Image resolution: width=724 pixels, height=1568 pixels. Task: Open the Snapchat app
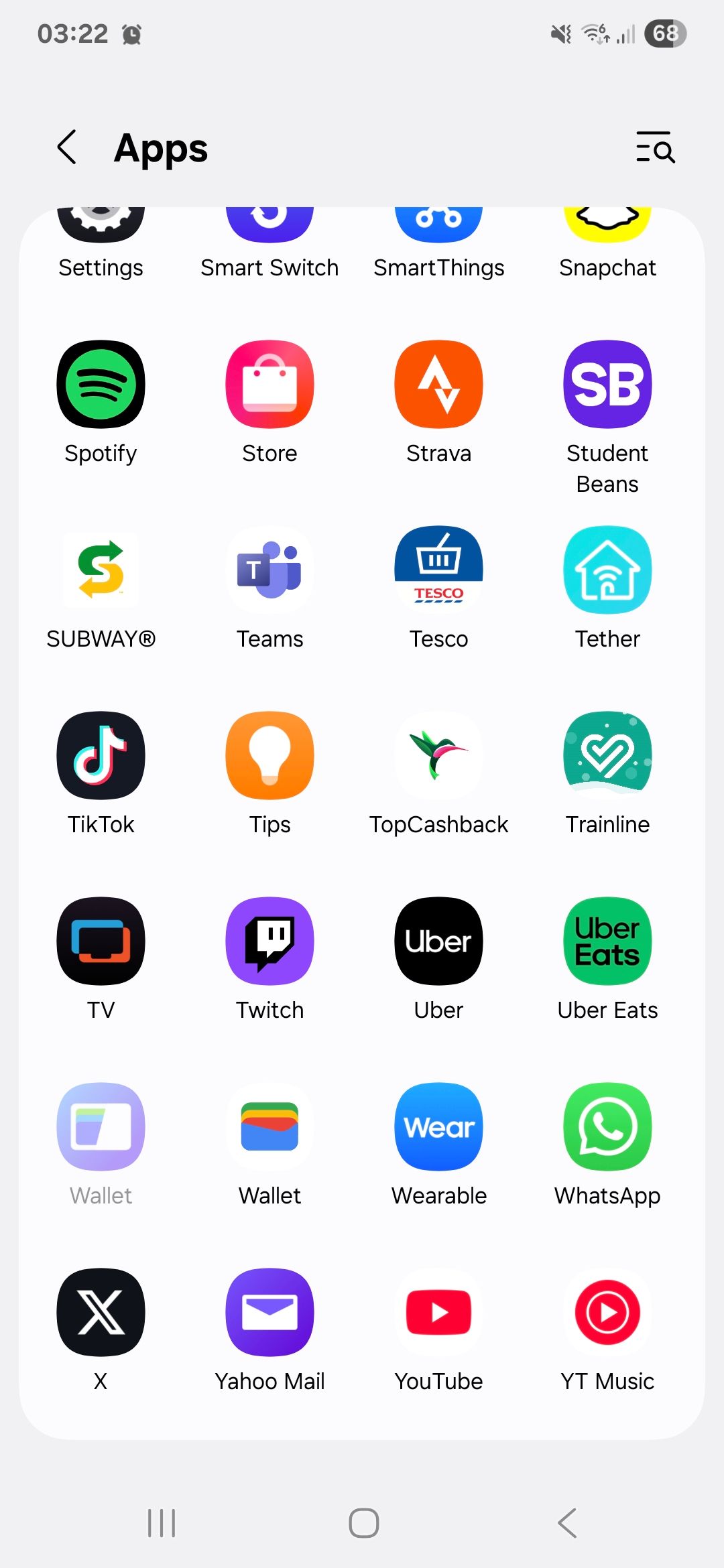point(607,221)
